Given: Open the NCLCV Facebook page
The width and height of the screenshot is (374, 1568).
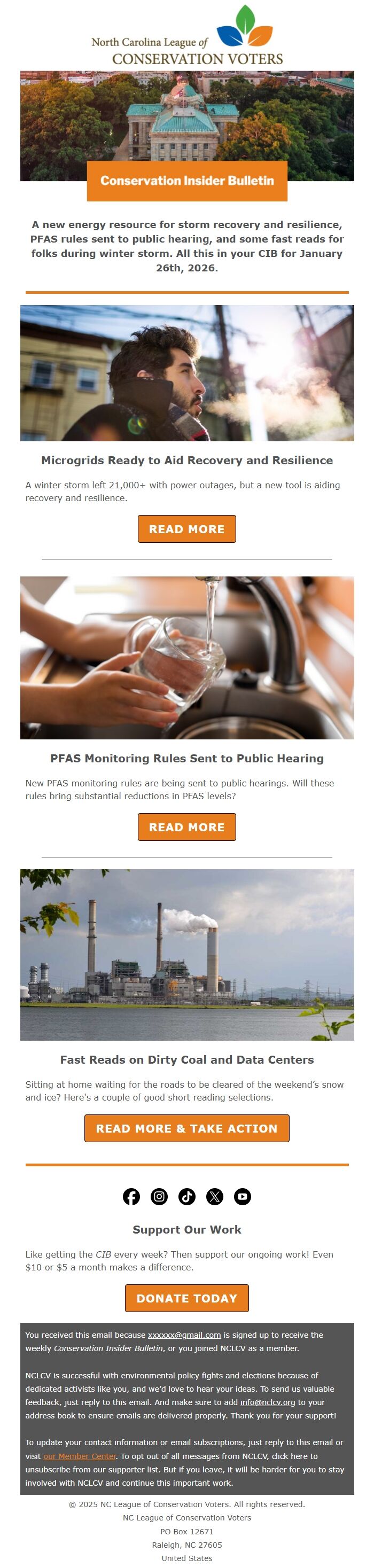Looking at the screenshot, I should [131, 1196].
